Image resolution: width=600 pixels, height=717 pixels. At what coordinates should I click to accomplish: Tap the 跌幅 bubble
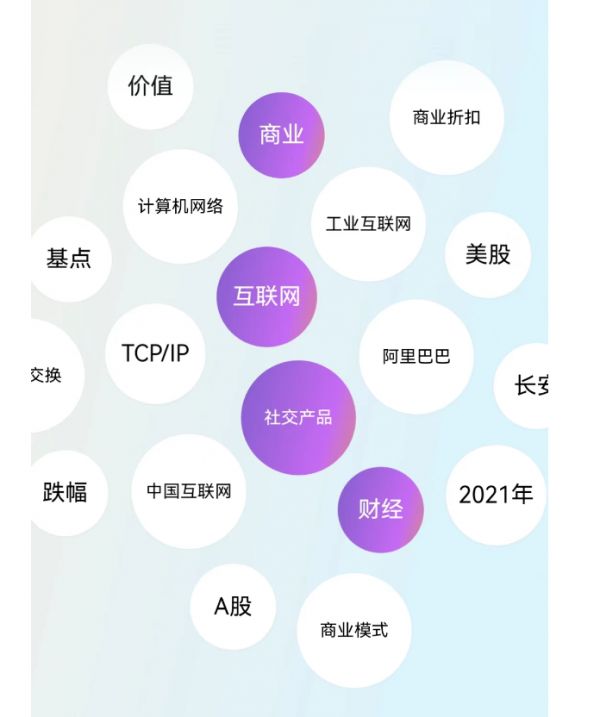coord(65,492)
